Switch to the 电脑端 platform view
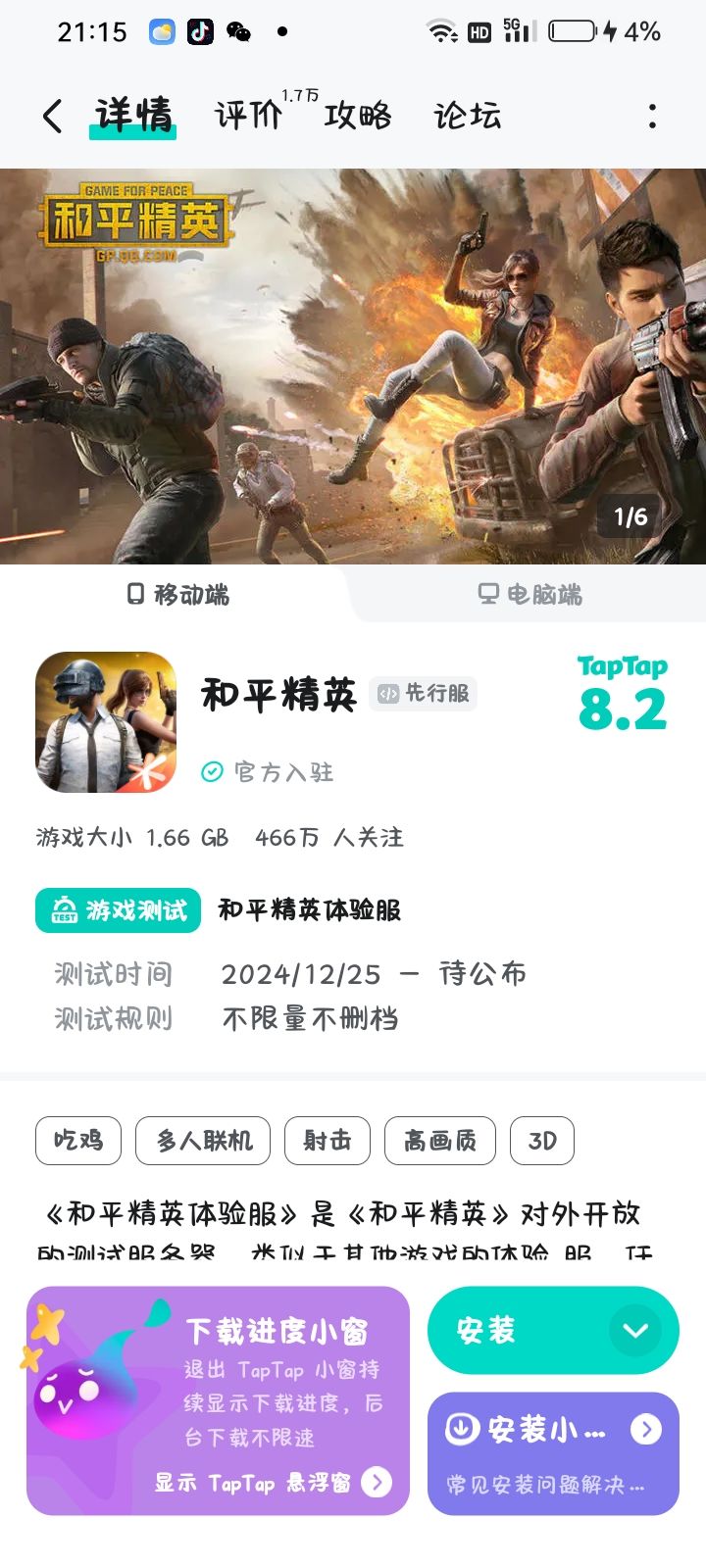 (x=529, y=595)
